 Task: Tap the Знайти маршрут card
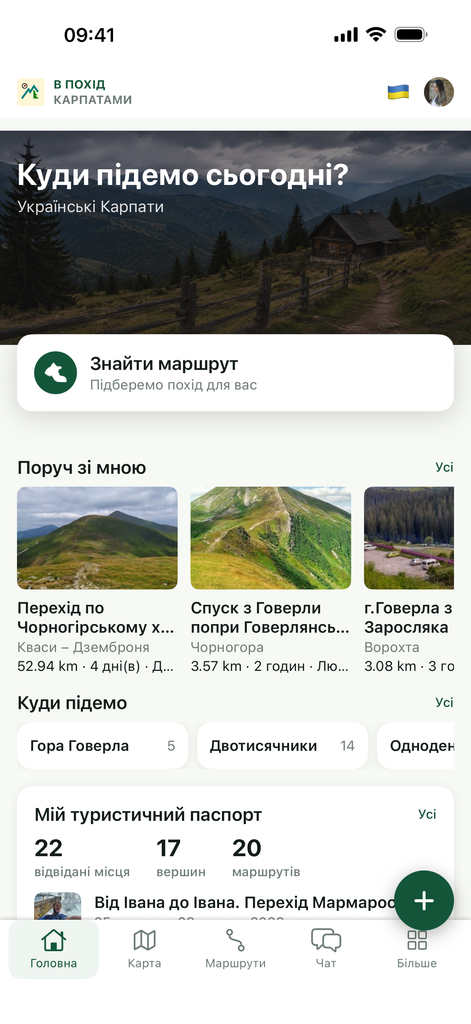pos(235,373)
